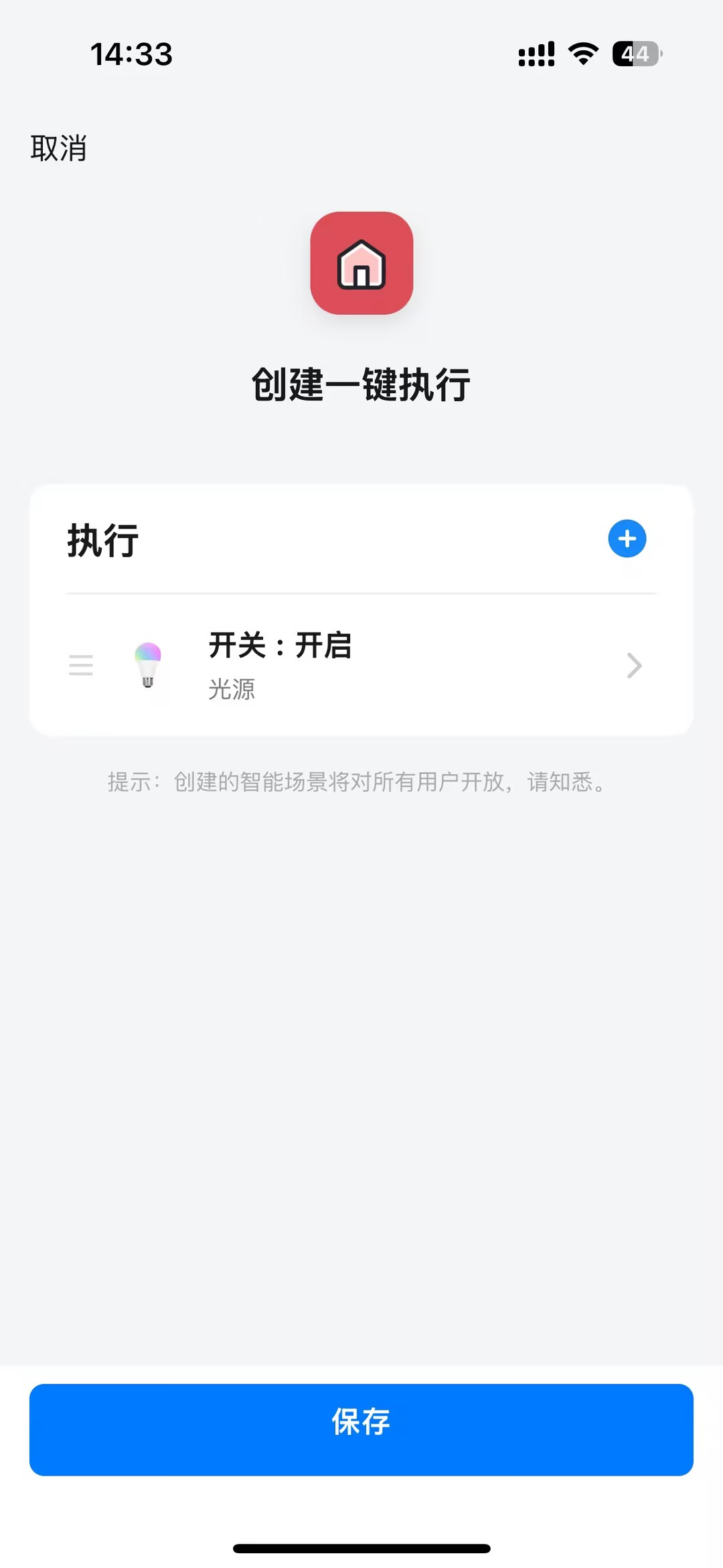
Task: Select the 创建一键执行 title
Action: click(x=361, y=384)
